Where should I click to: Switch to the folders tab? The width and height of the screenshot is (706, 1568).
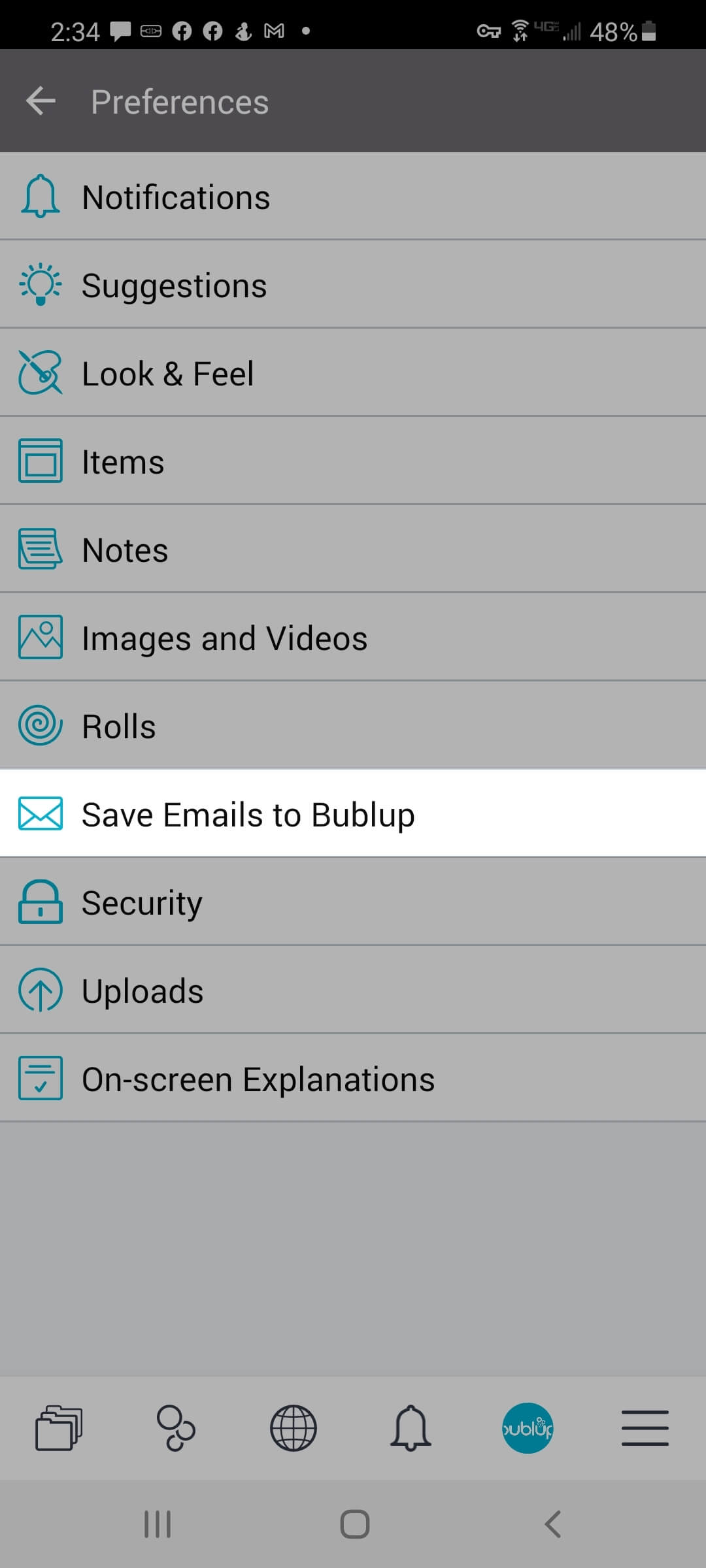pos(59,1428)
